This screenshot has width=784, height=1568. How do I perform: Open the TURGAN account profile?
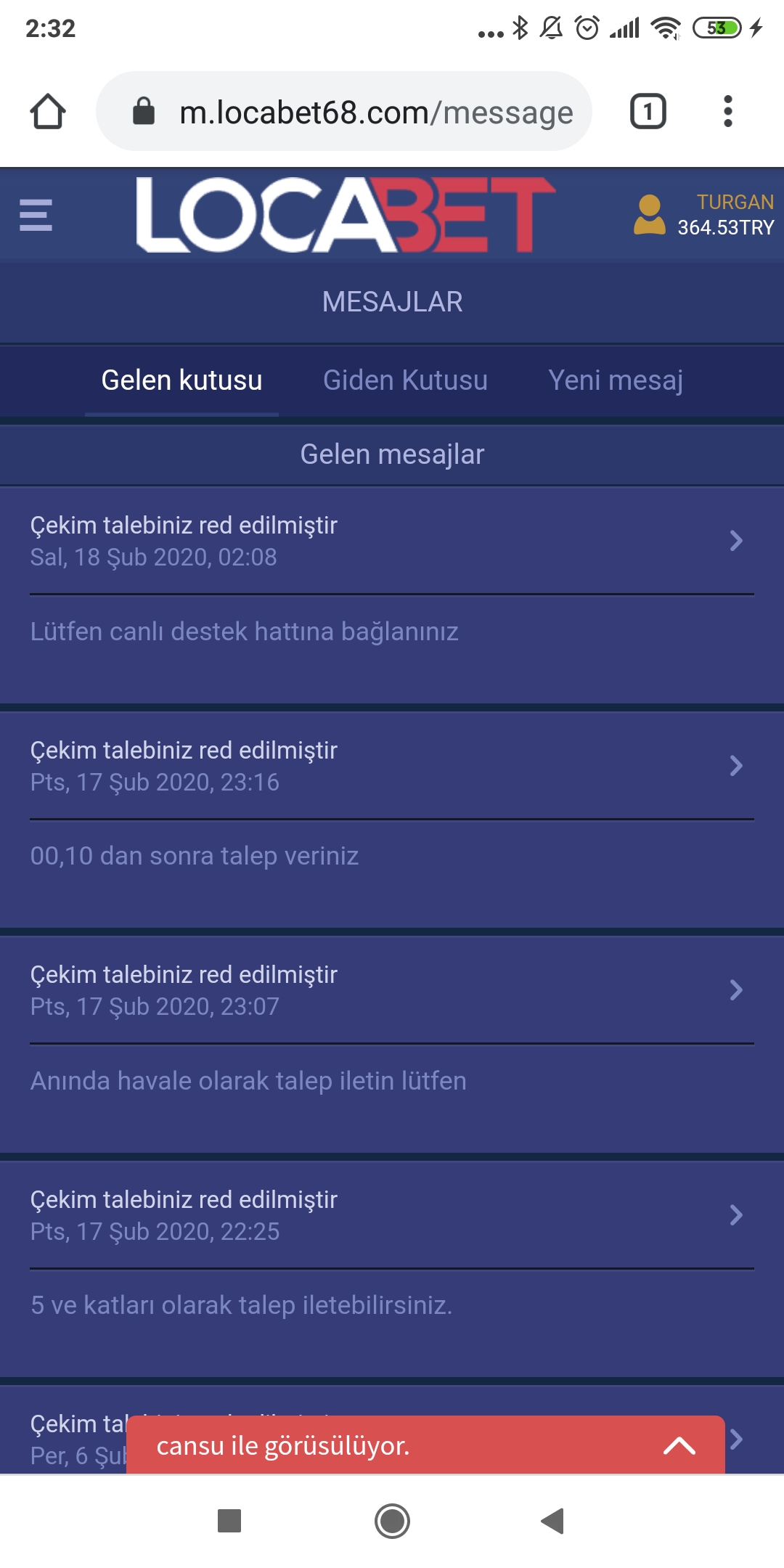703,215
